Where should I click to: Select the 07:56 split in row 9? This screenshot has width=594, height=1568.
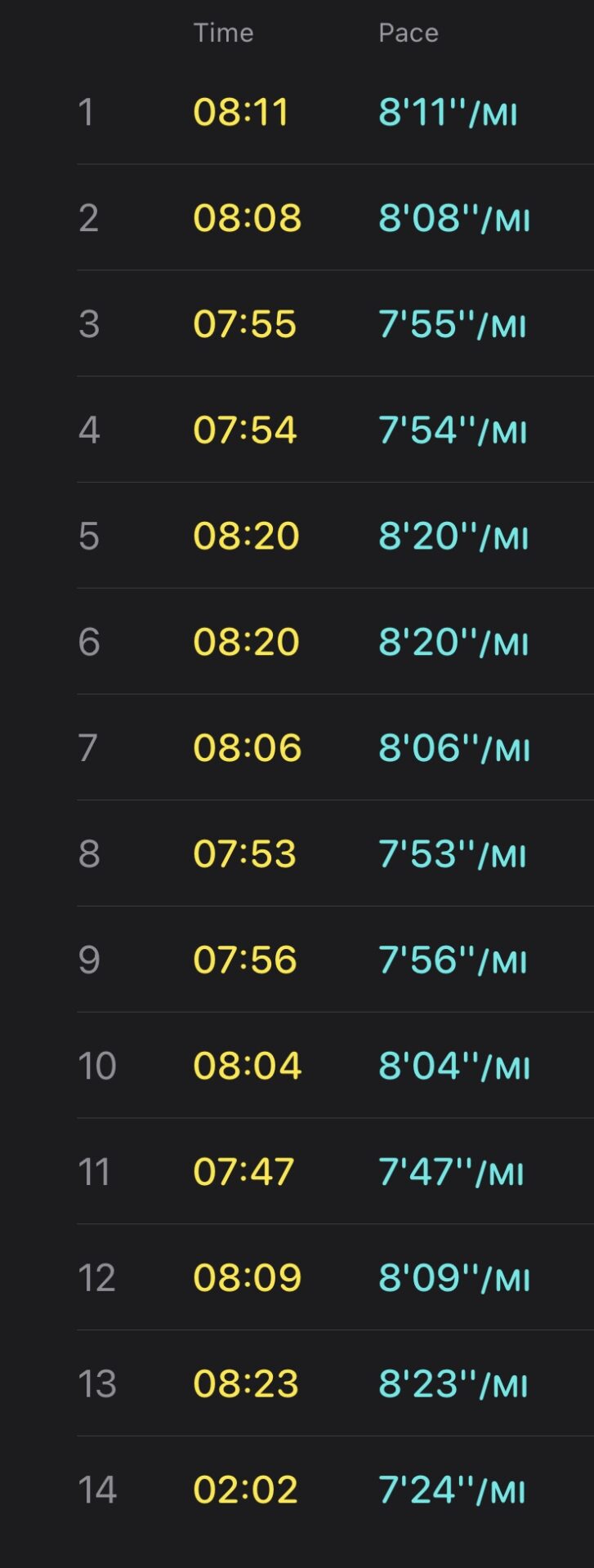[249, 960]
